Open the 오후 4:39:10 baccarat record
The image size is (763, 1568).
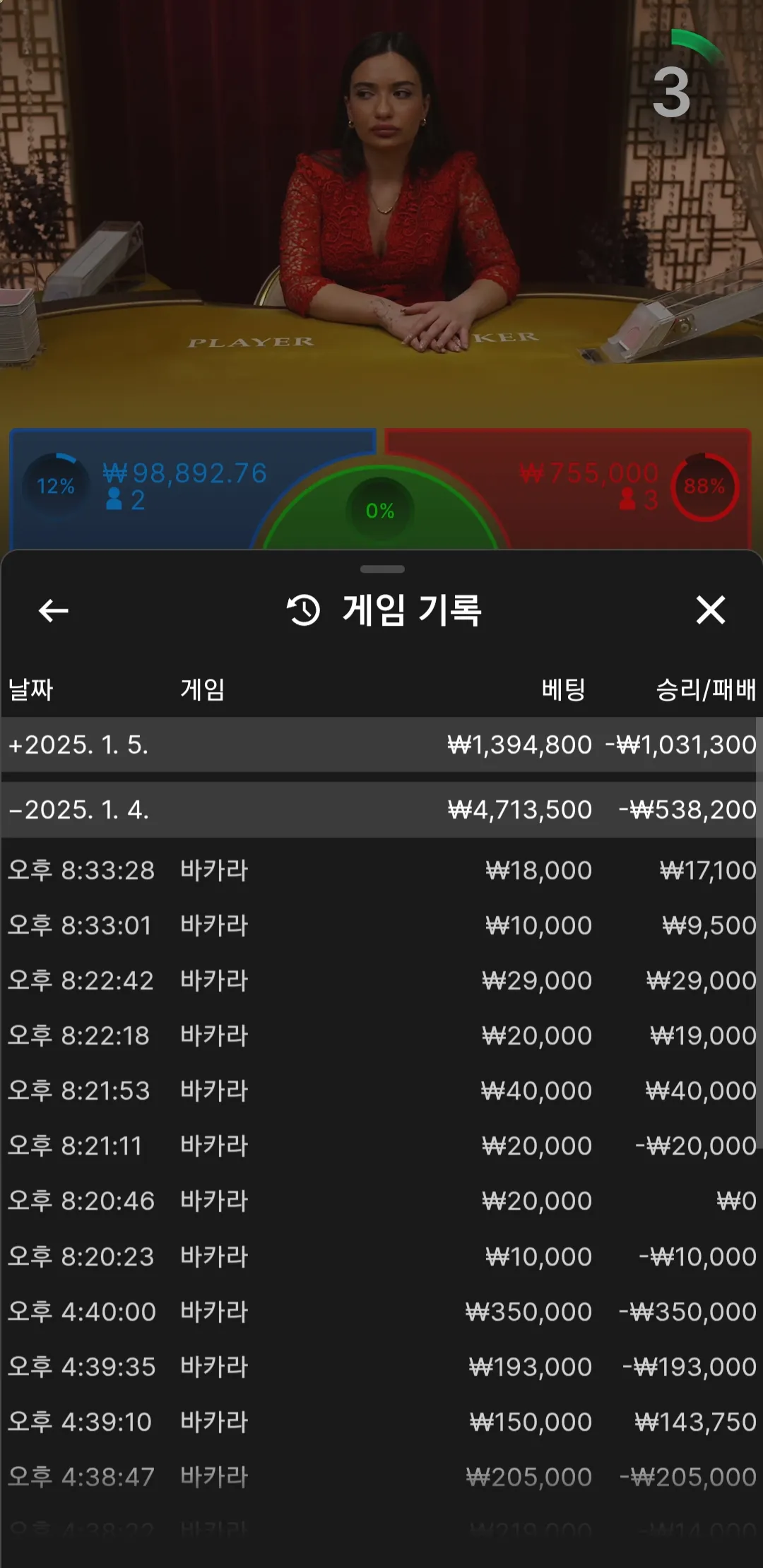pos(381,1422)
